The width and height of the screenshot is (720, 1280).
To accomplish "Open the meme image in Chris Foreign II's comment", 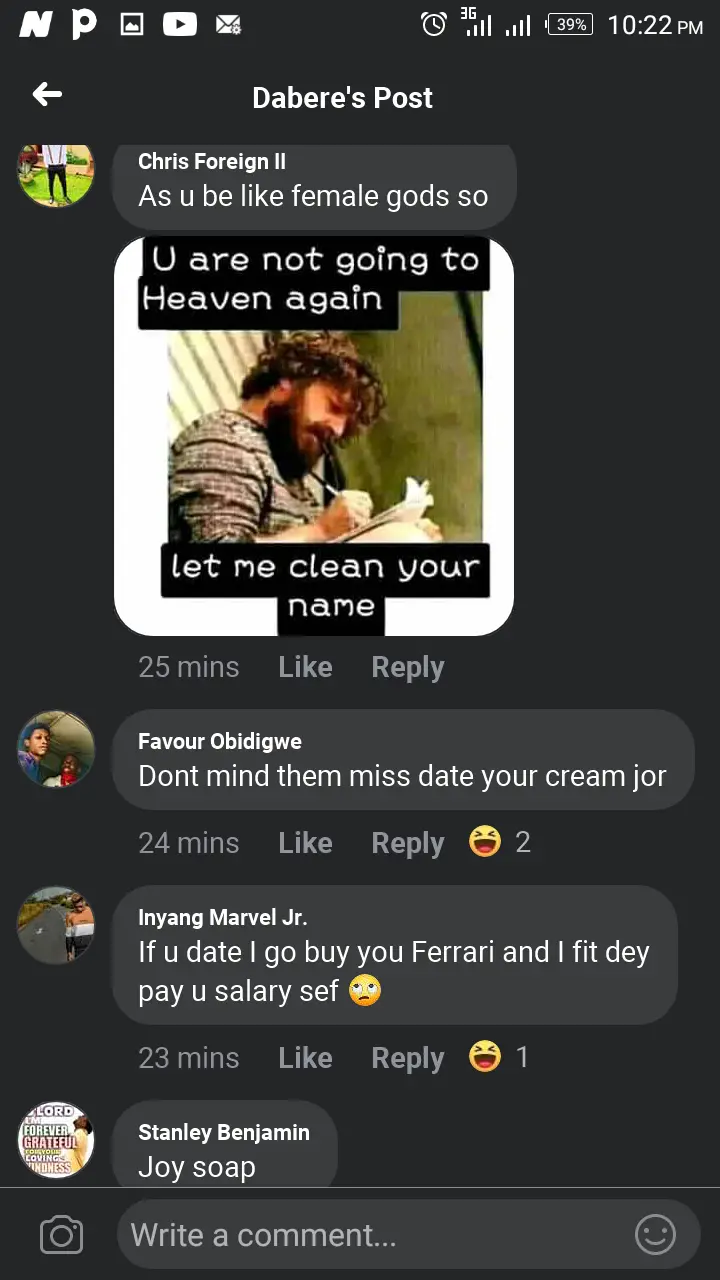I will 314,436.
